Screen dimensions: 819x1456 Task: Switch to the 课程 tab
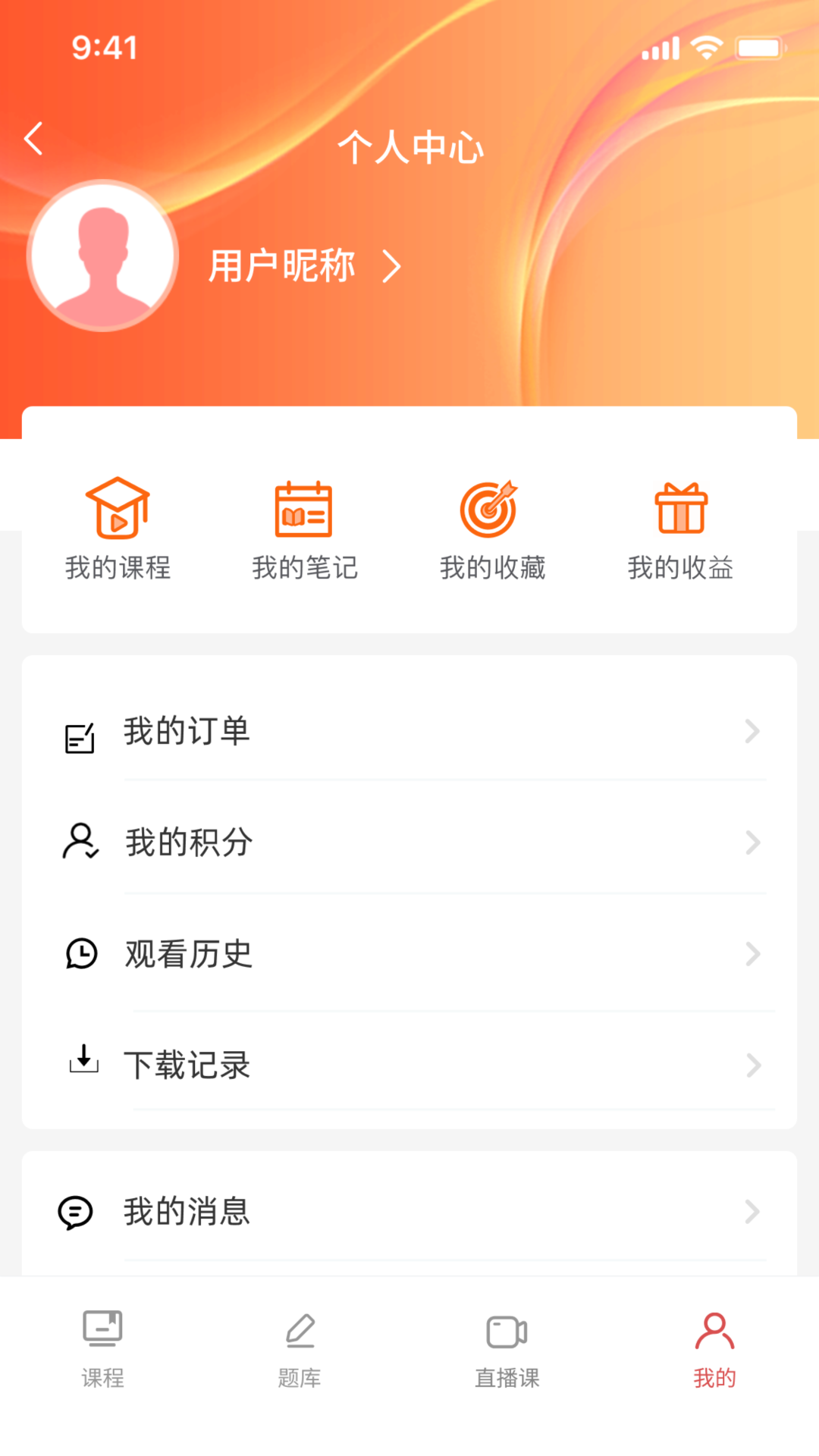[103, 1350]
